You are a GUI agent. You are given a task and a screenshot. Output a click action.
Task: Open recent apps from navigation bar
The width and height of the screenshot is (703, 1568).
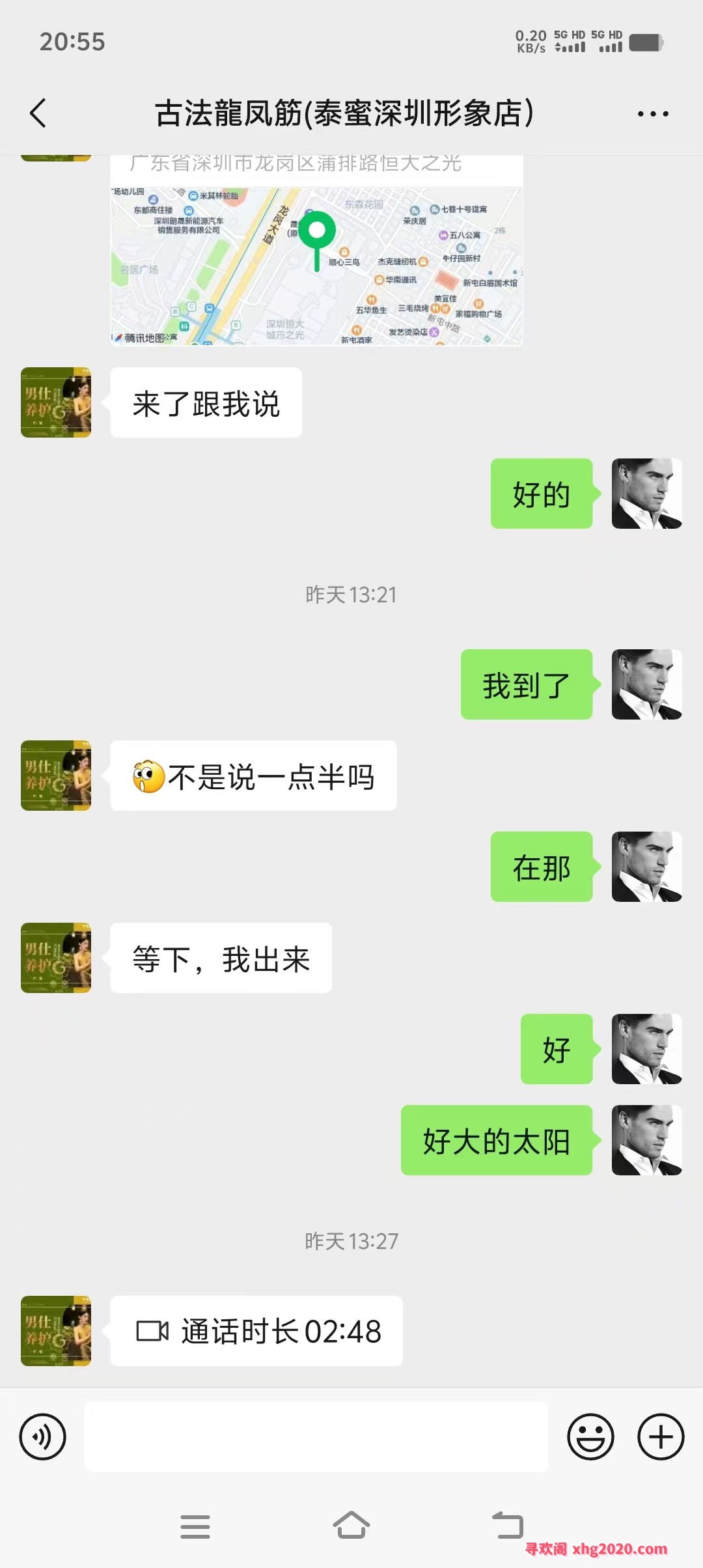coord(195,1526)
